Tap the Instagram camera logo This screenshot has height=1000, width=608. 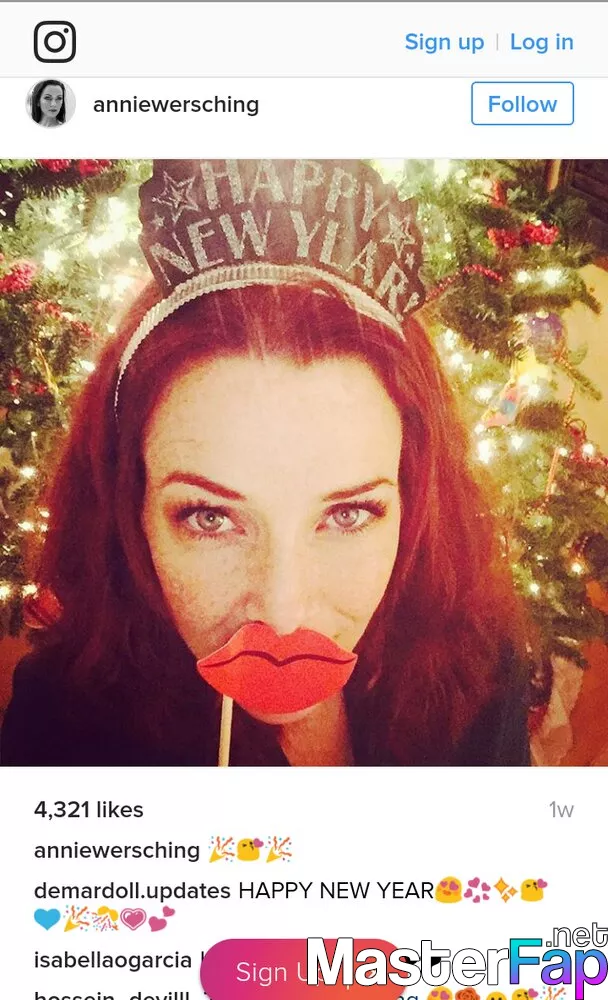[55, 42]
